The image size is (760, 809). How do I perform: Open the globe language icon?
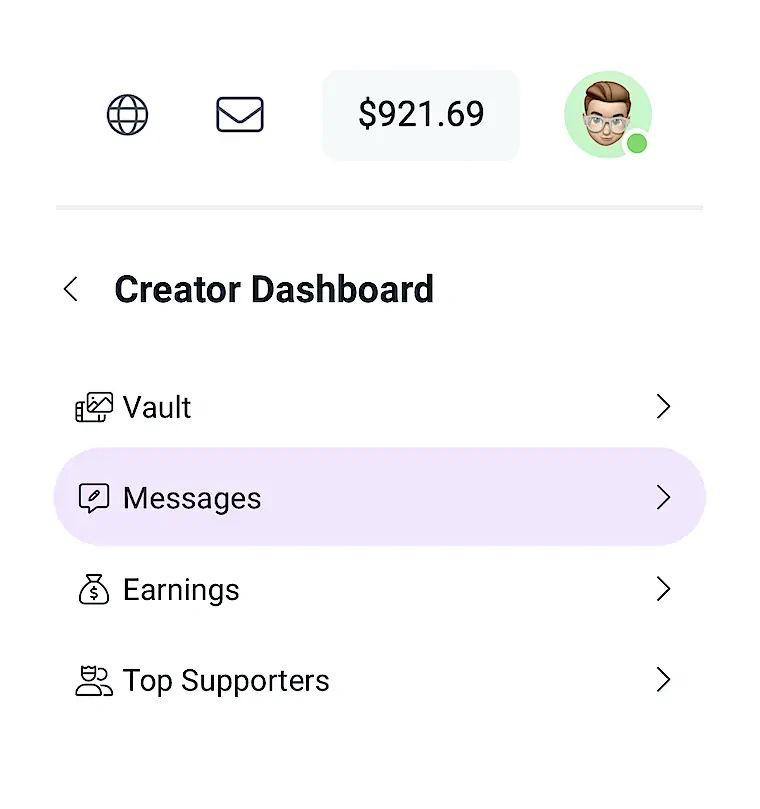(x=127, y=115)
